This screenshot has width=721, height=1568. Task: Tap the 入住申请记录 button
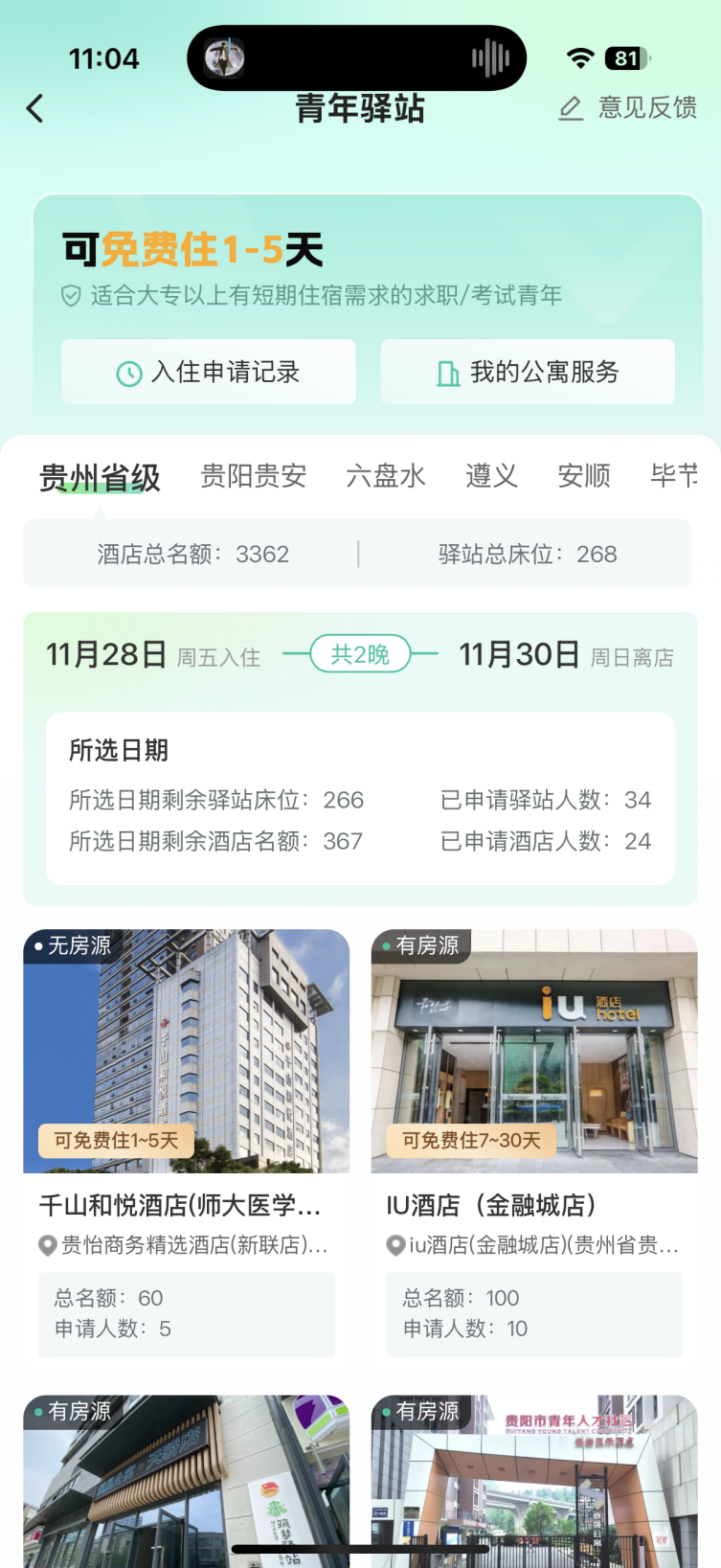[x=208, y=372]
